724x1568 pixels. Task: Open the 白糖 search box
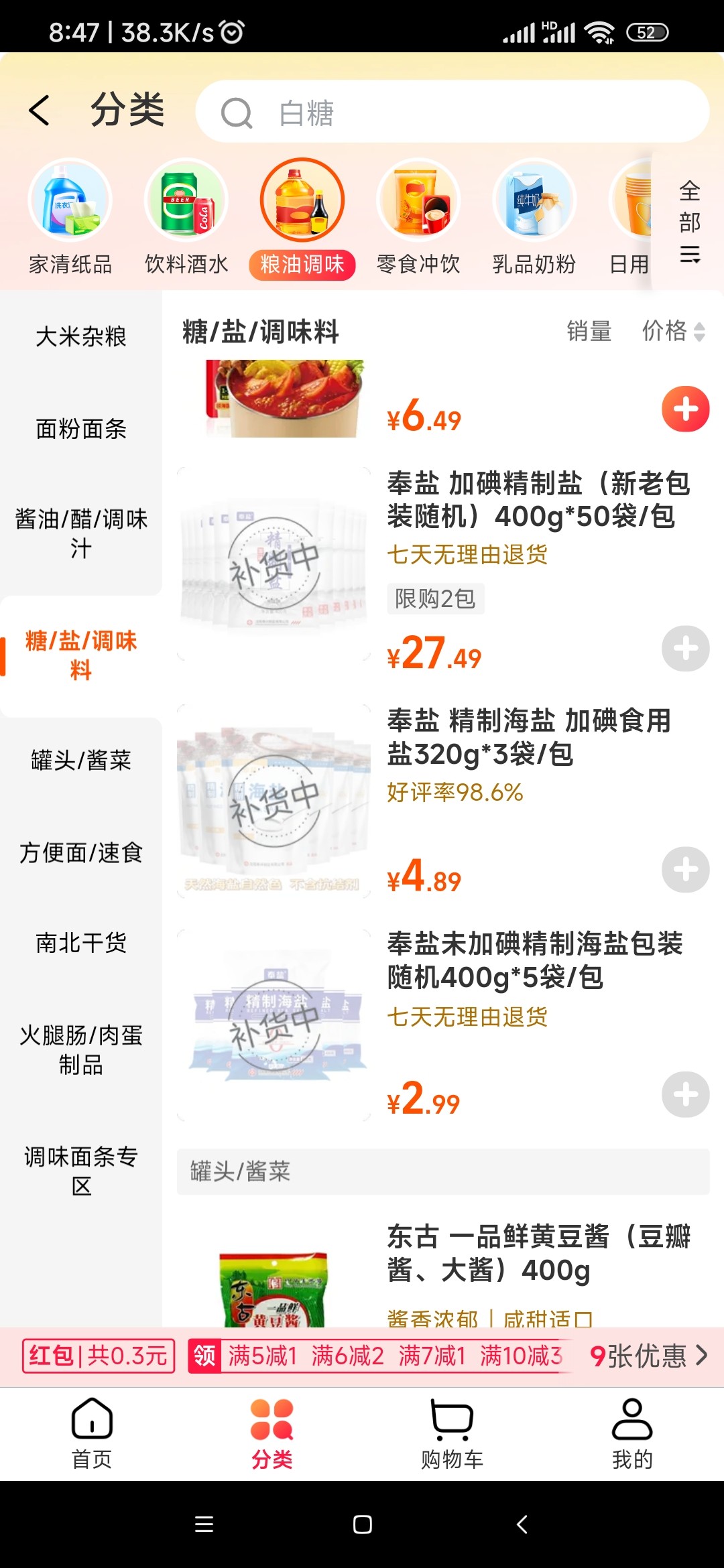452,112
